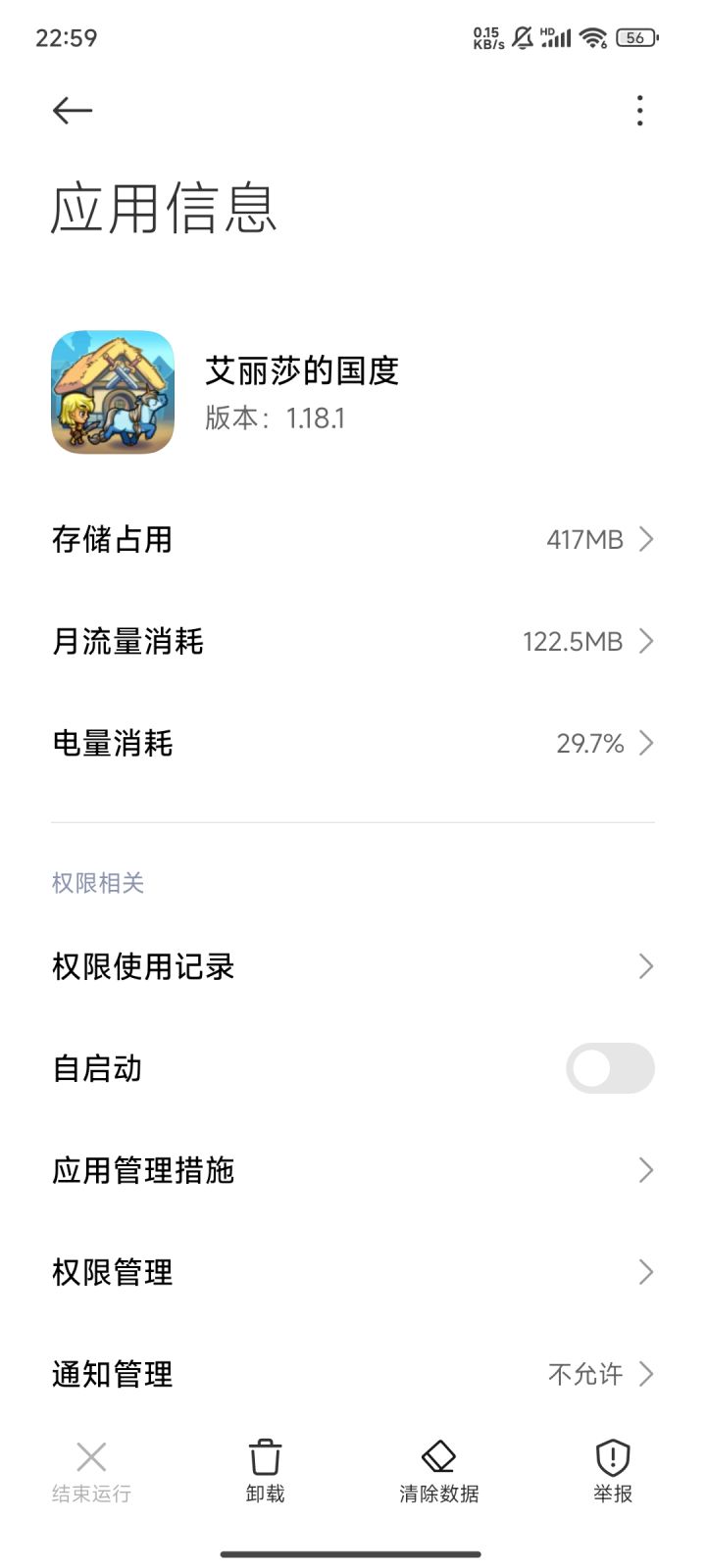Toggle the 自启动 autostart switch
706x1568 pixels.
609,1068
